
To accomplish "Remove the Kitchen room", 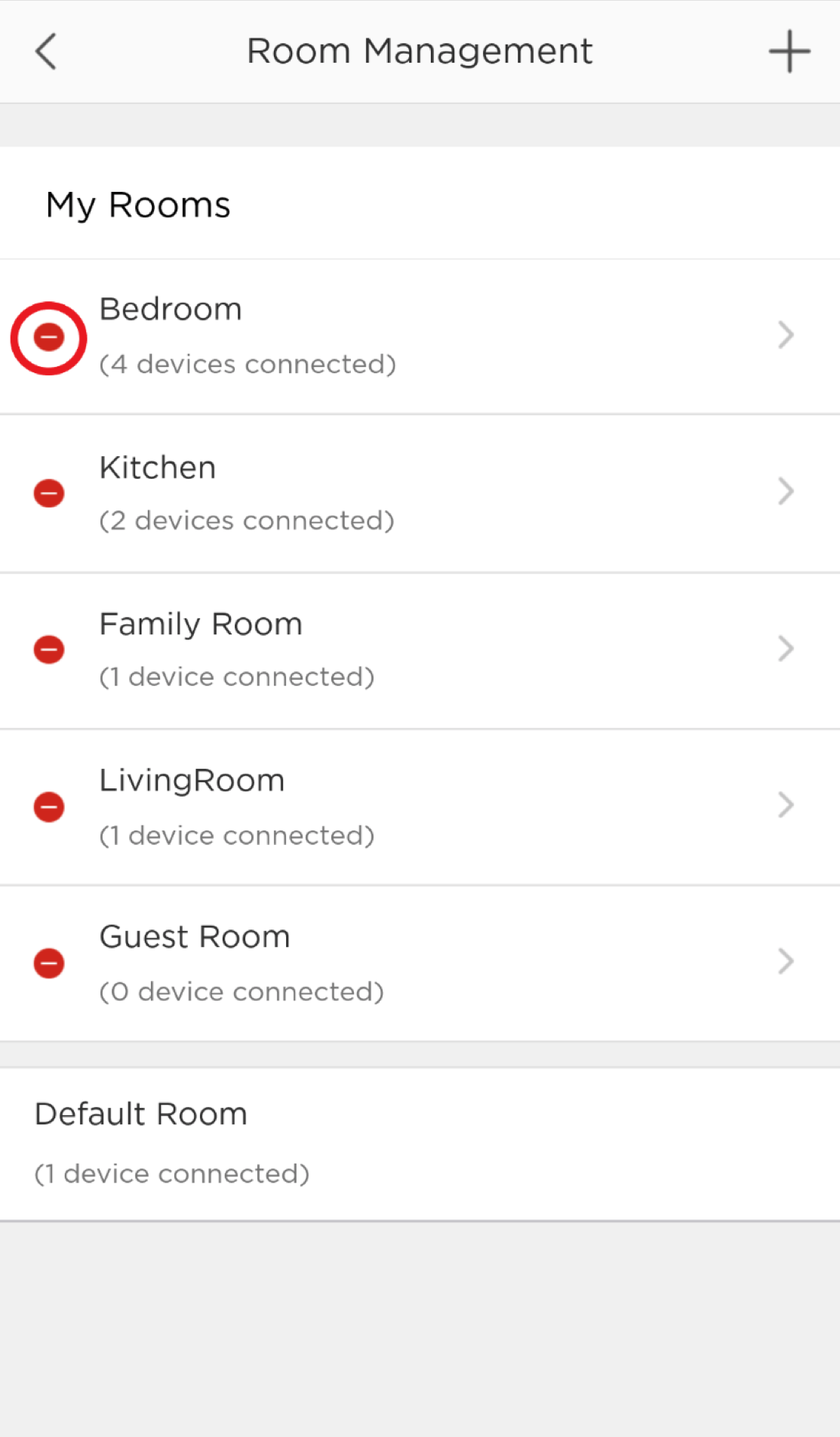I will (49, 493).
